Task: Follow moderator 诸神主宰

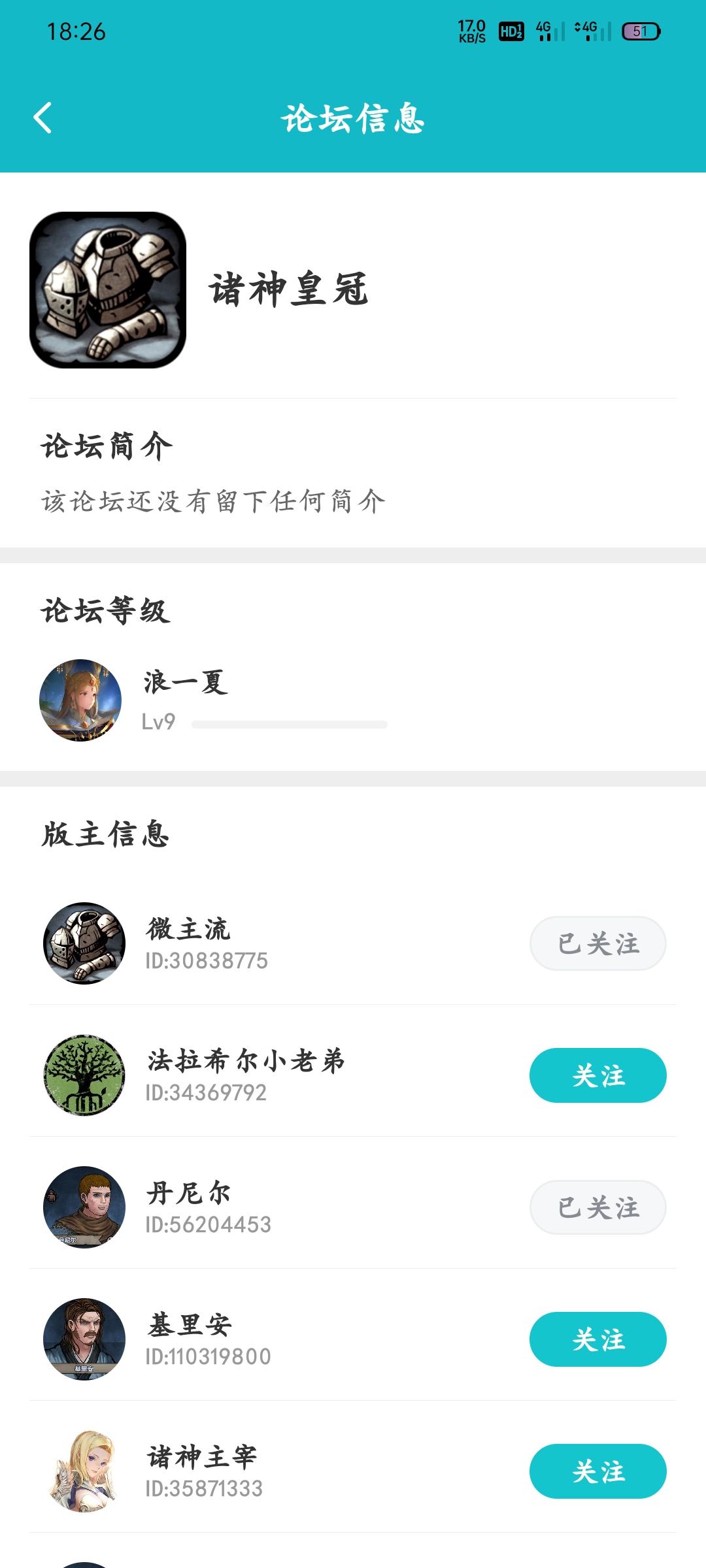Action: 597,1471
